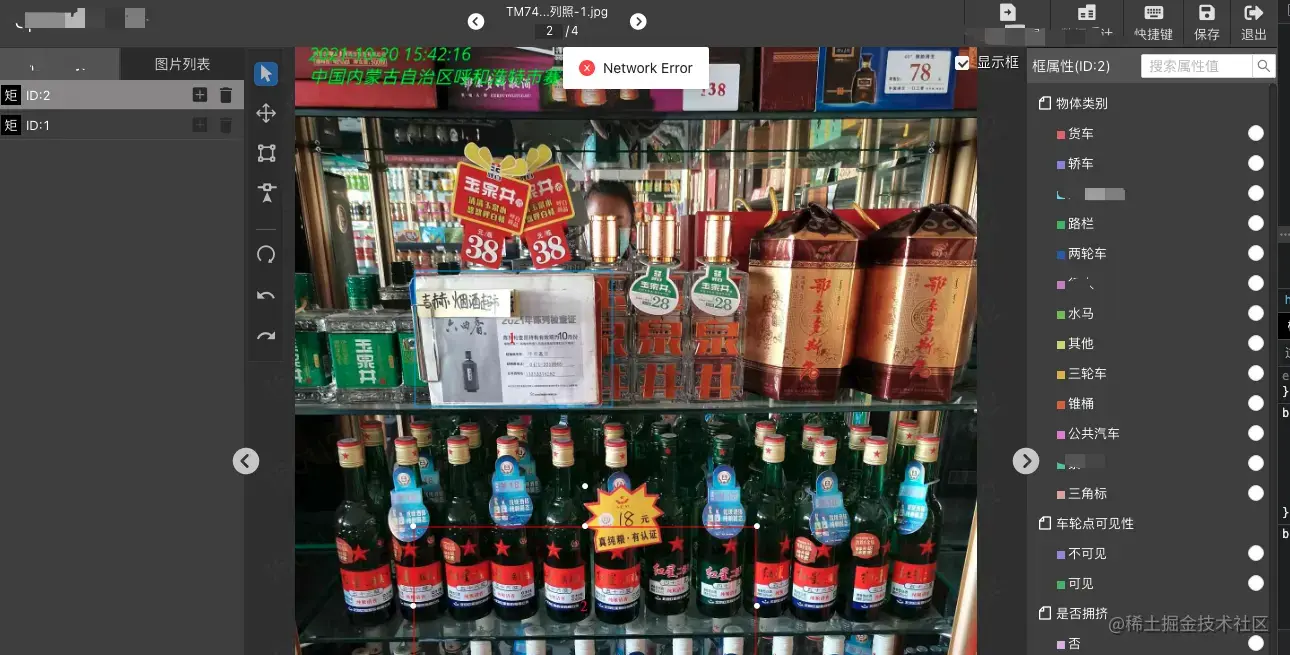
Task: Show next picture using right arrow on image
Action: (x=1026, y=460)
